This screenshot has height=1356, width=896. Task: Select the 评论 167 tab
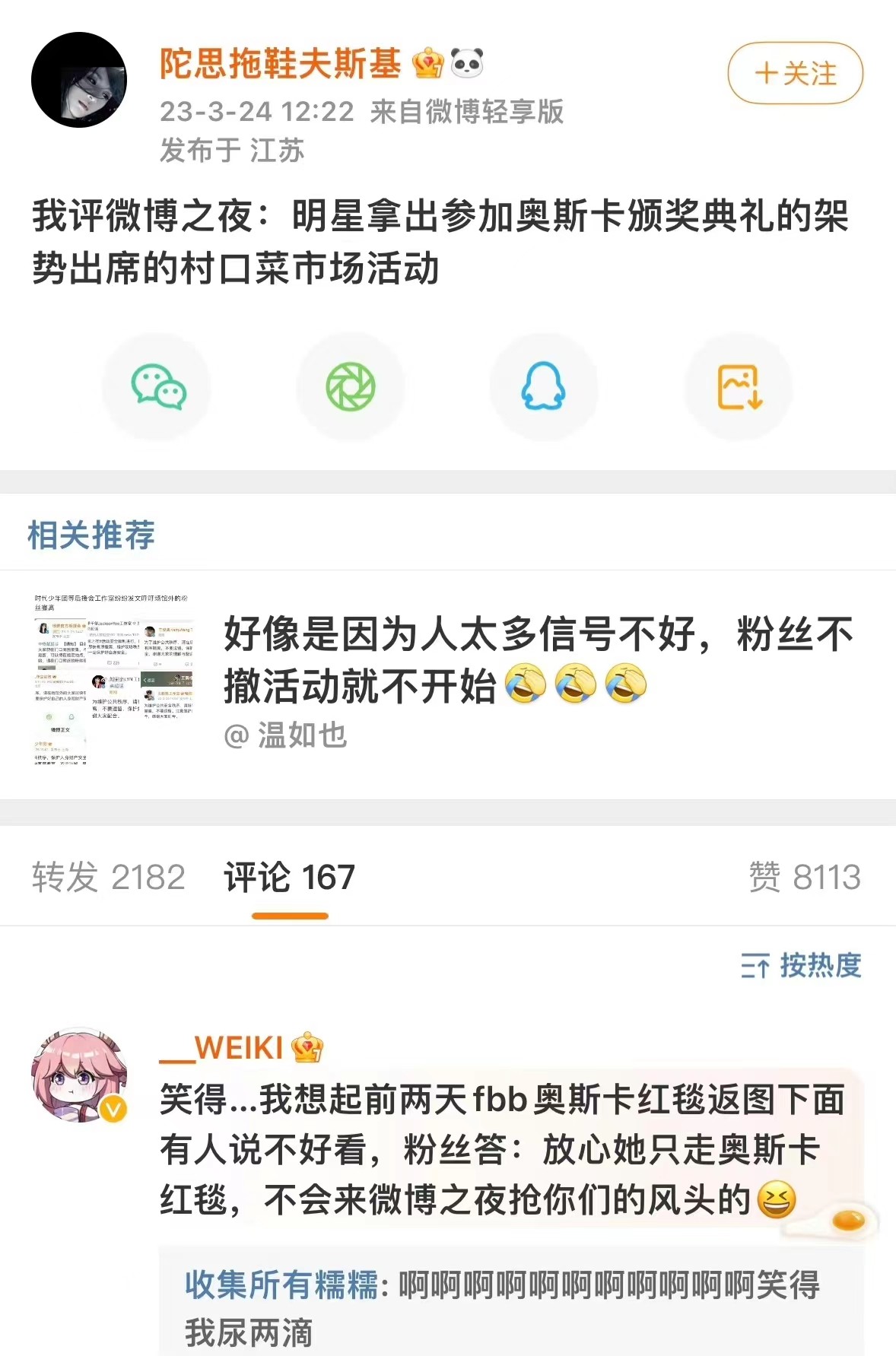[290, 877]
